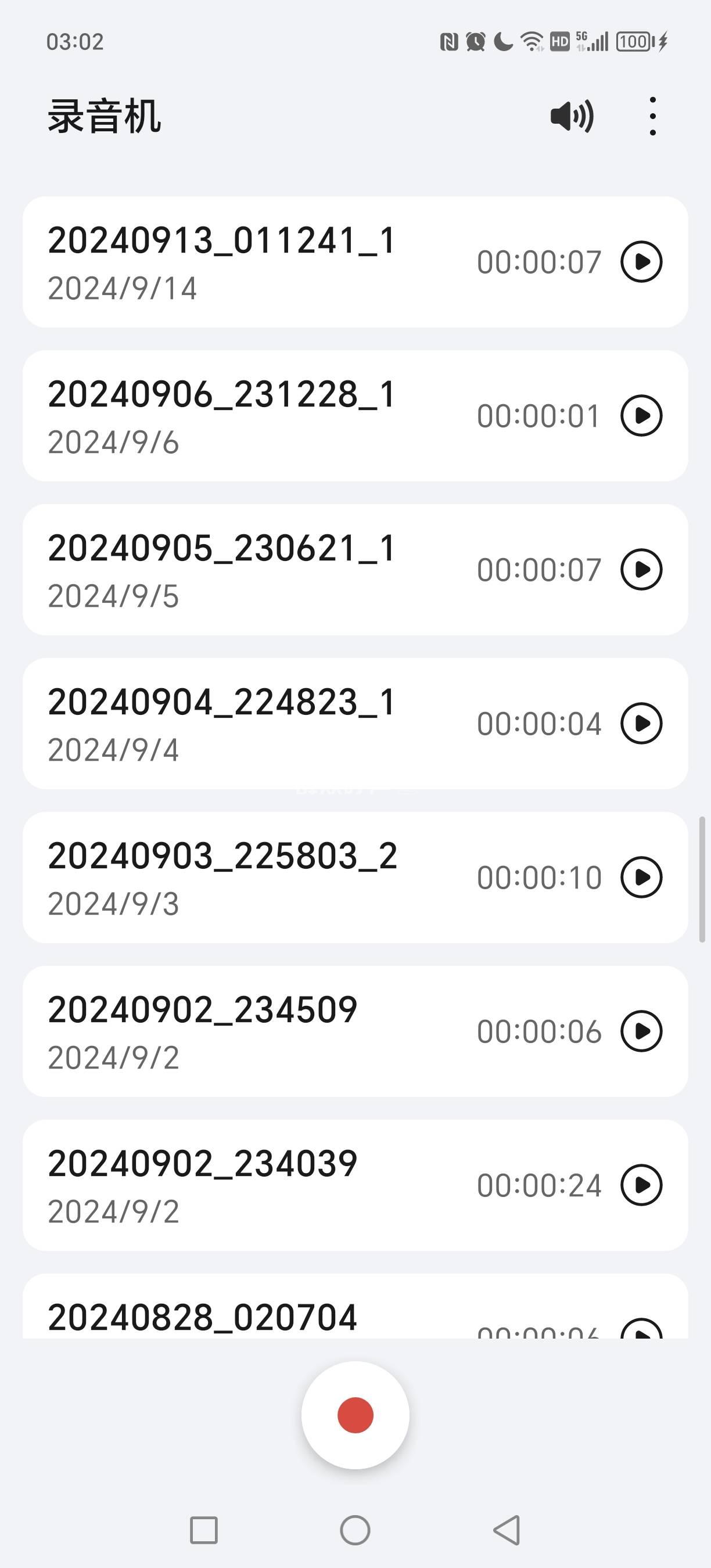This screenshot has height=1568, width=711.
Task: Start a new recording with red button
Action: [355, 1415]
